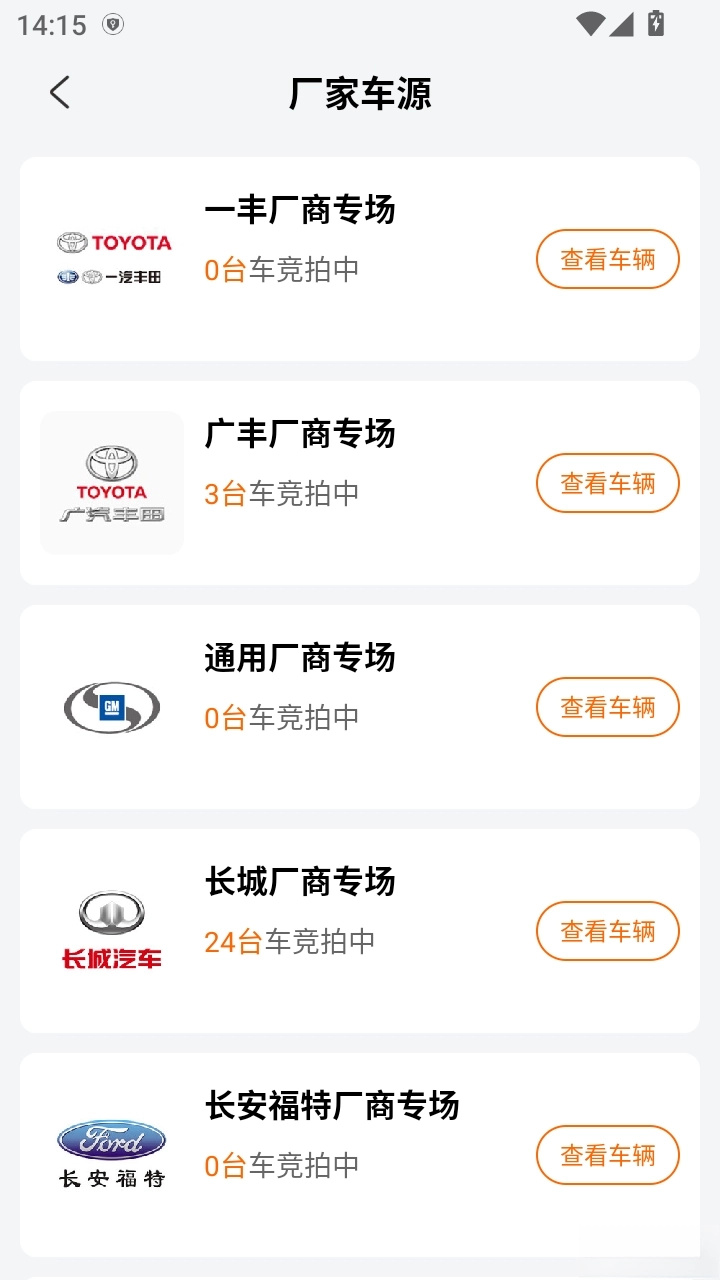720x1280 pixels.
Task: Go back from 厂家车源 page
Action: click(60, 93)
